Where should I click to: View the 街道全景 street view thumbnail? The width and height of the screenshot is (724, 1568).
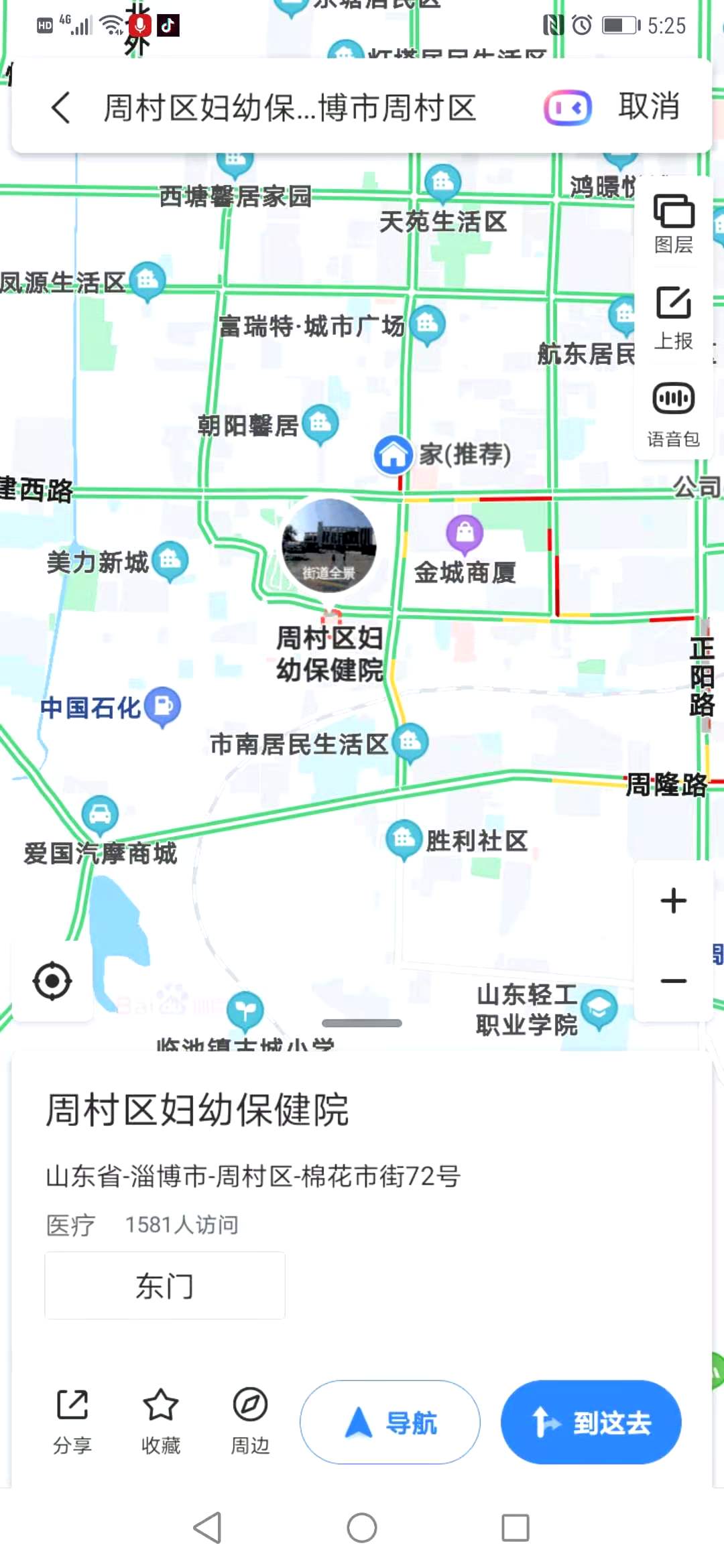pos(328,545)
